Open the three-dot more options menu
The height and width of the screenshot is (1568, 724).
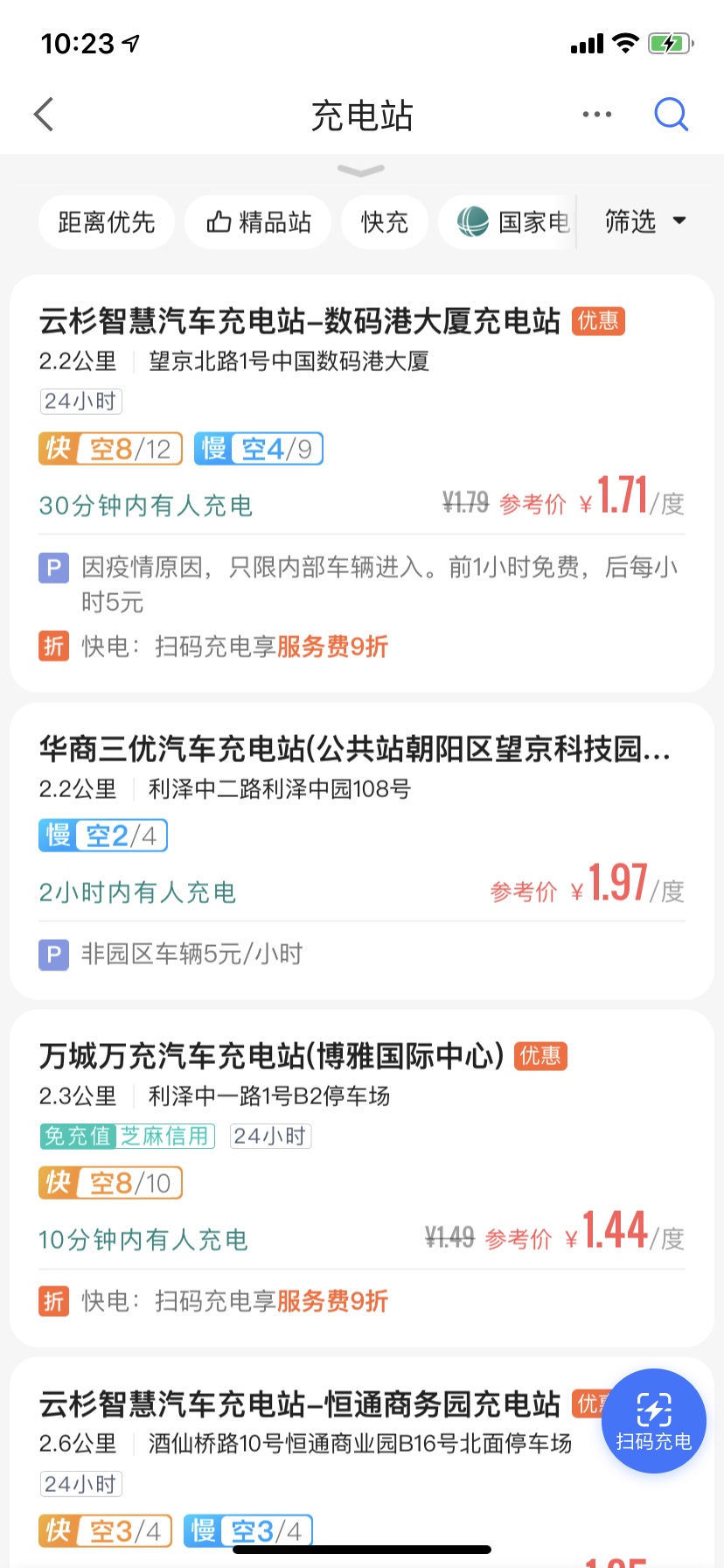point(597,115)
